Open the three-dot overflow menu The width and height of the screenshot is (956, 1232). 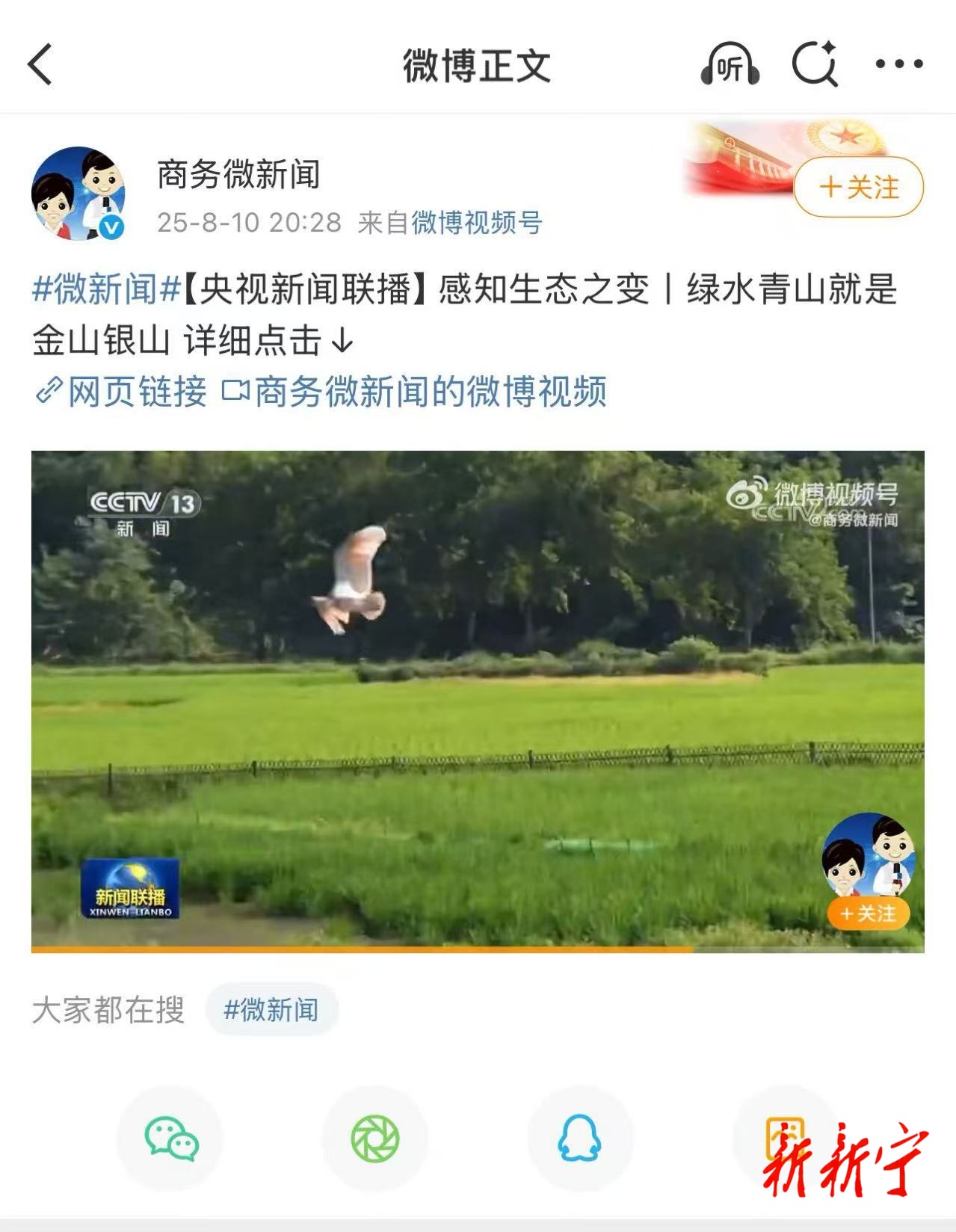899,64
